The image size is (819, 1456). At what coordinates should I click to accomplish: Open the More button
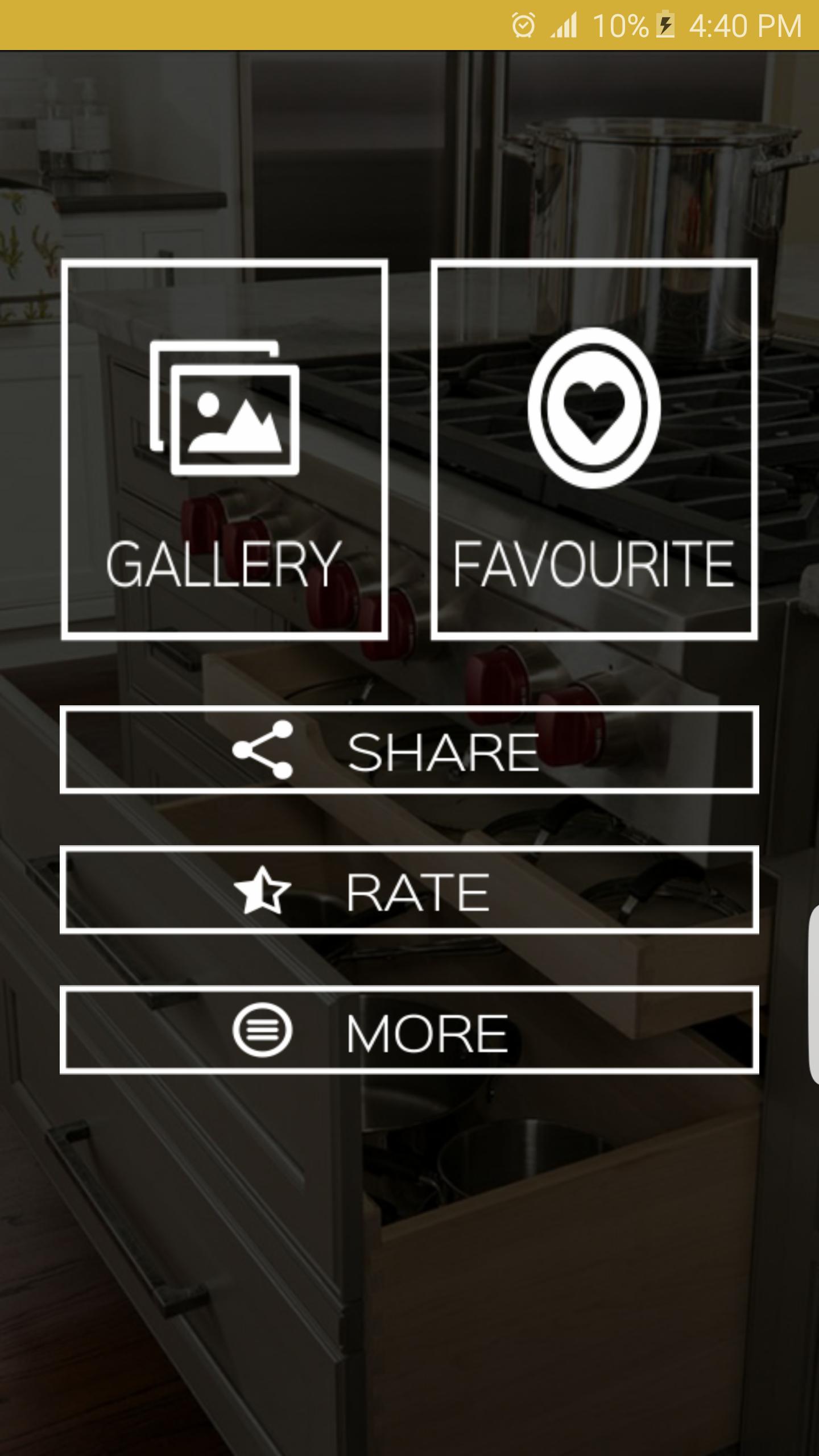click(x=409, y=1030)
